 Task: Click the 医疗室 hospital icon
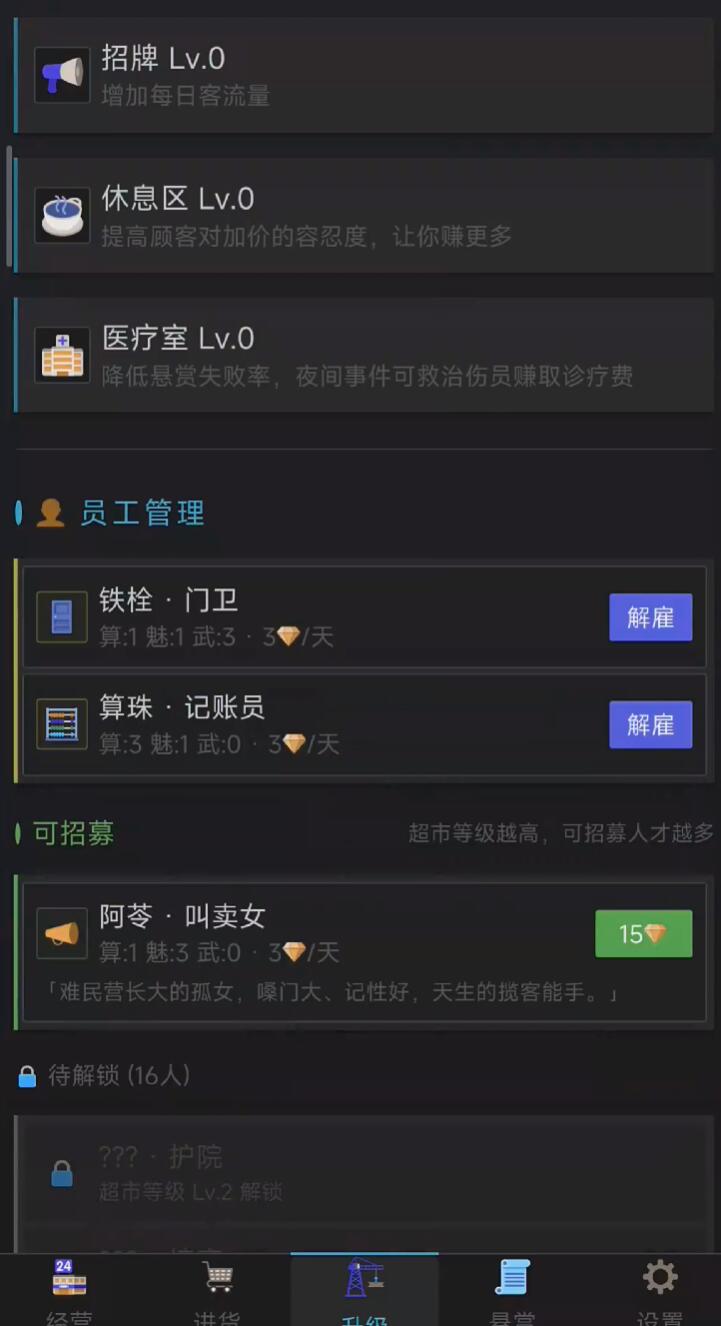point(62,355)
